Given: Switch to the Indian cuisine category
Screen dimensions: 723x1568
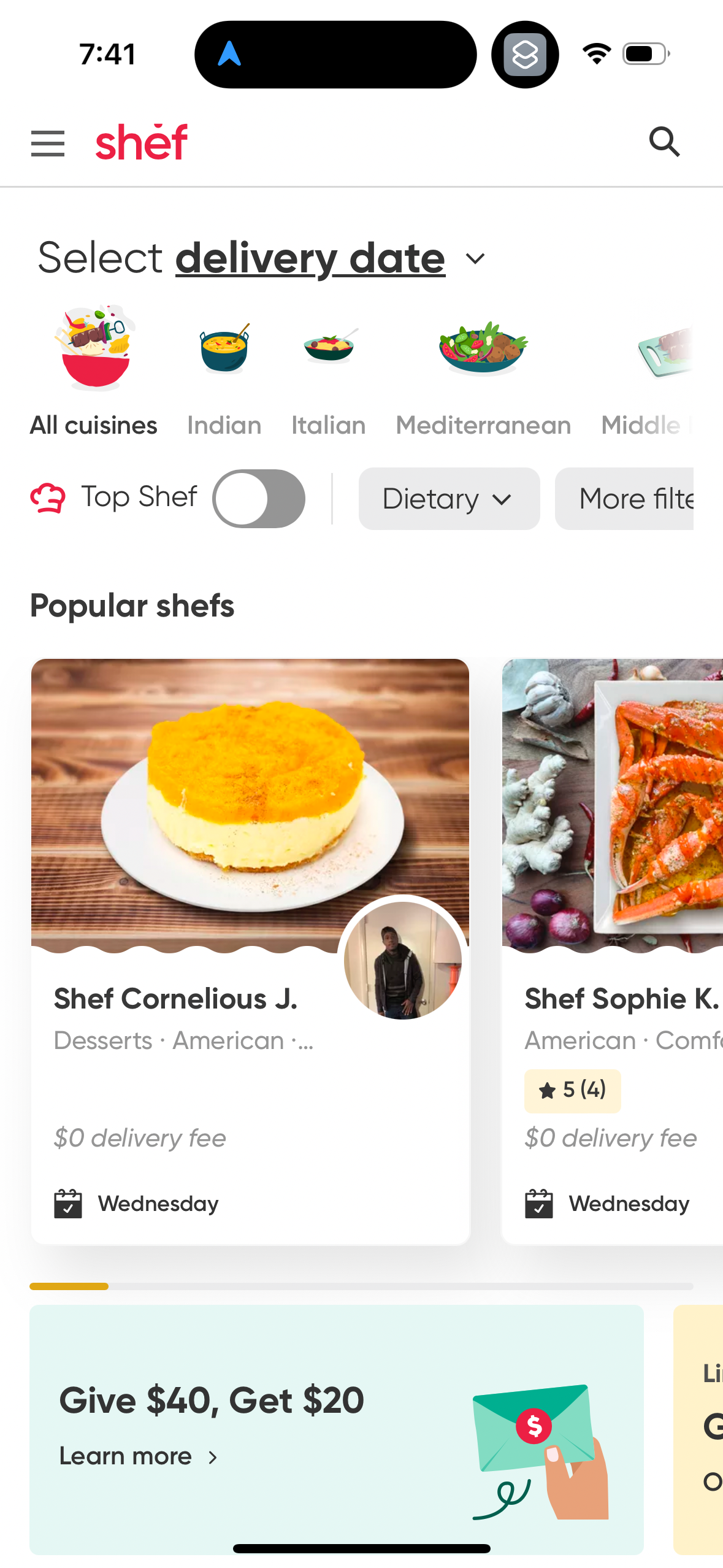Looking at the screenshot, I should [x=223, y=425].
